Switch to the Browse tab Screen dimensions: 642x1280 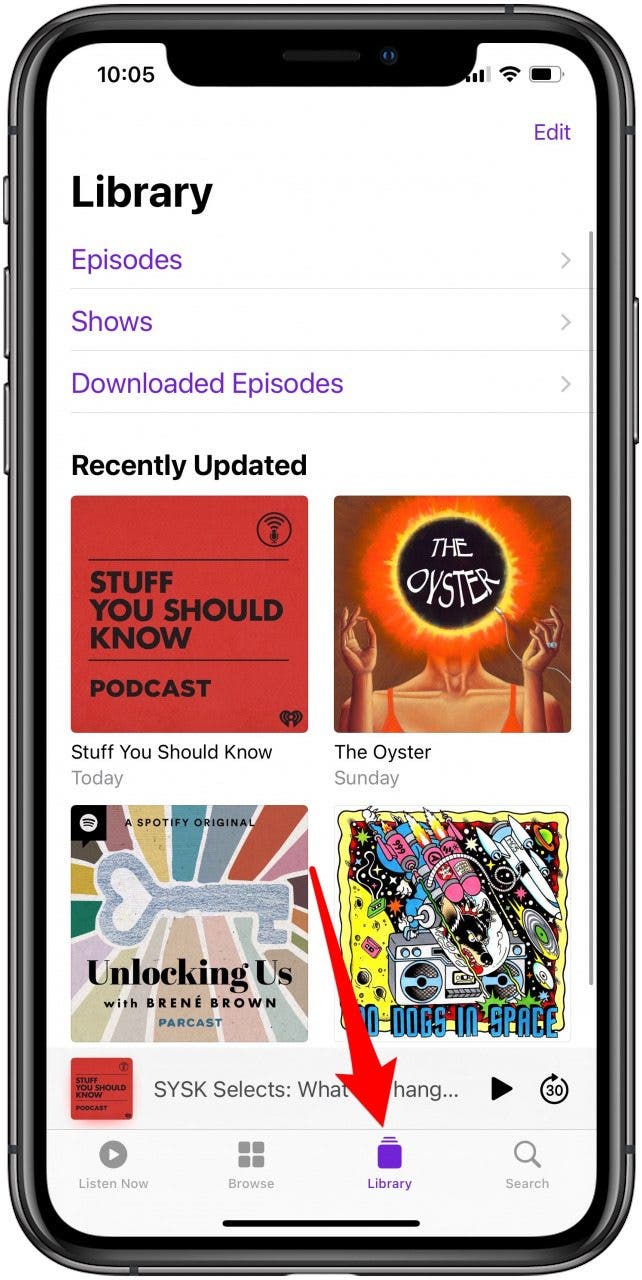(x=251, y=1165)
